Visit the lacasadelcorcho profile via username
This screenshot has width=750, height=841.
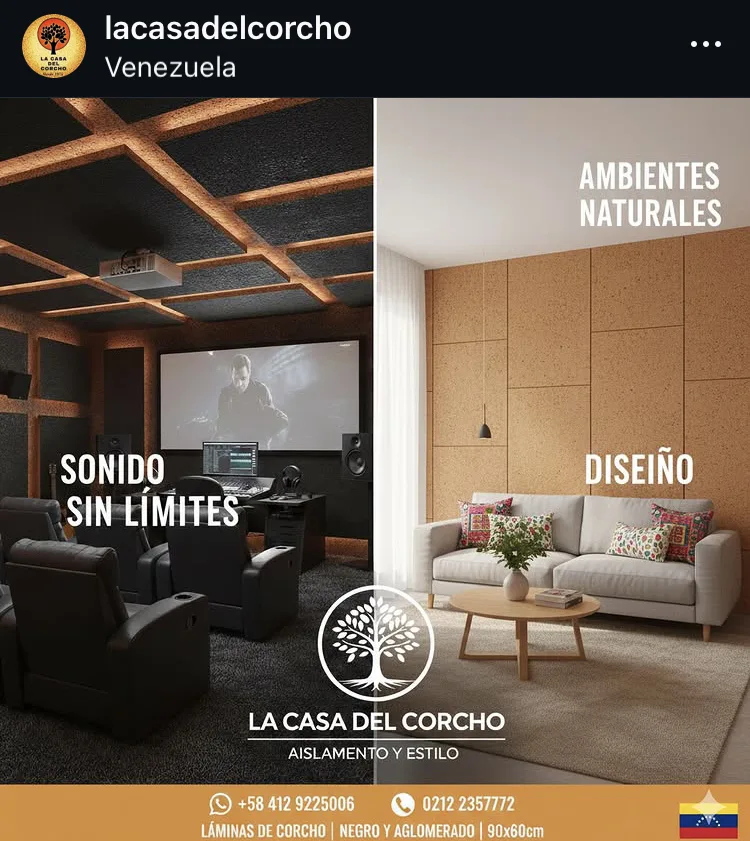[x=227, y=28]
